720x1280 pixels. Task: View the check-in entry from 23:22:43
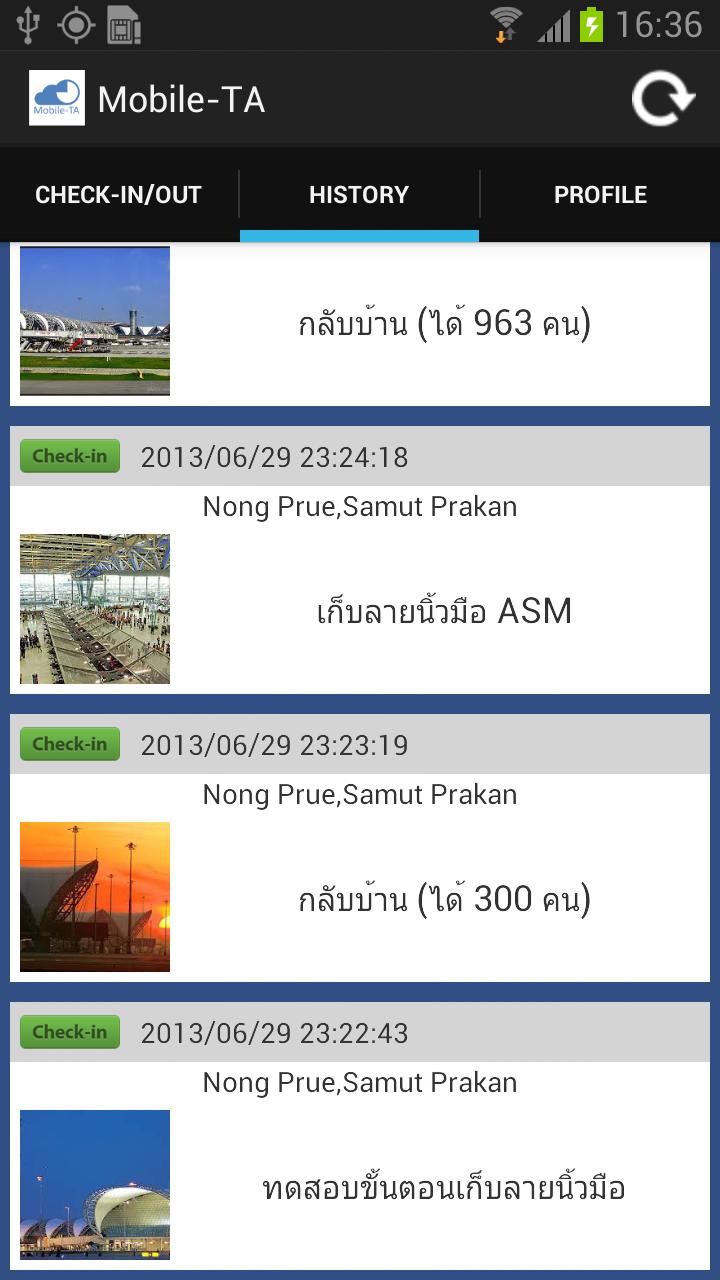point(360,1166)
